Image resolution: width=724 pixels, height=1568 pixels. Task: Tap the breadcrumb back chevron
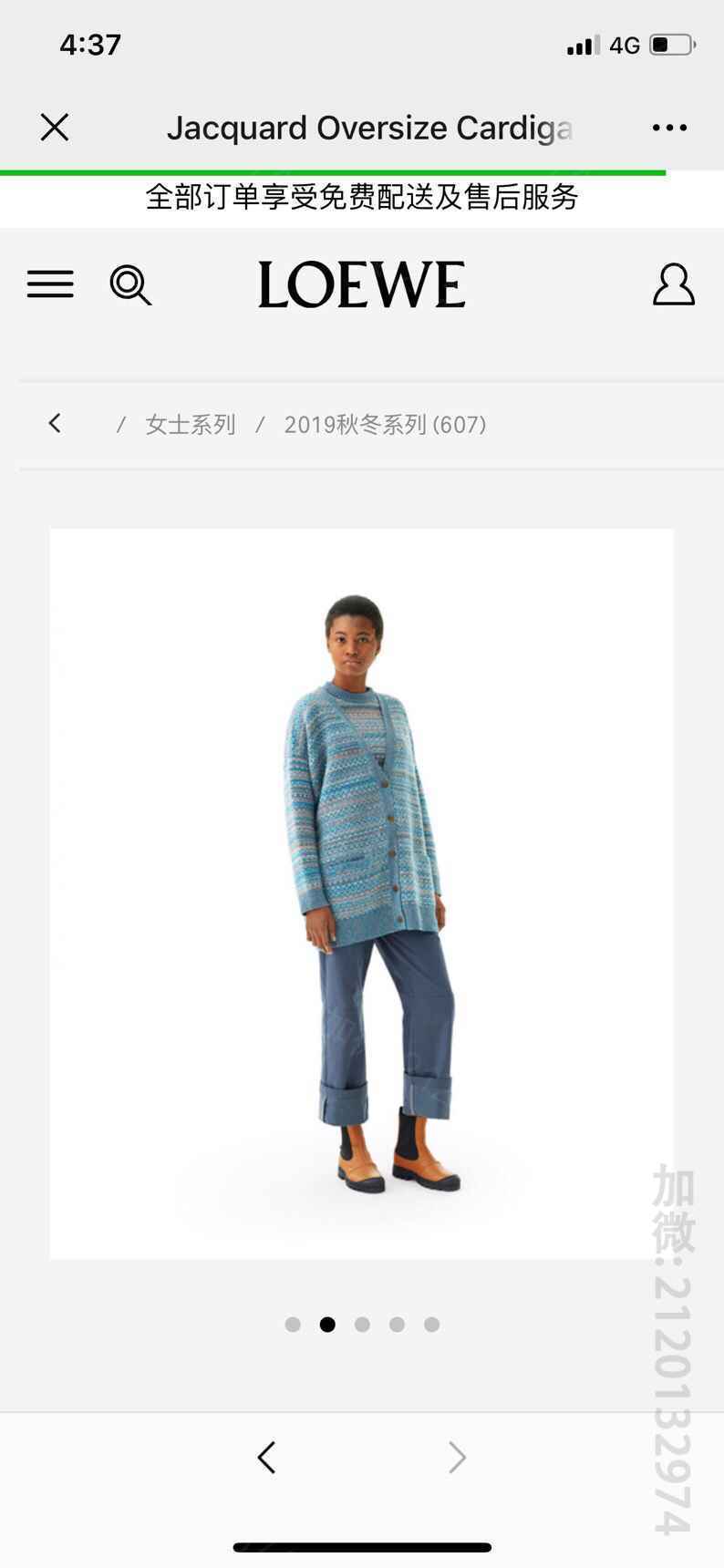(x=55, y=423)
